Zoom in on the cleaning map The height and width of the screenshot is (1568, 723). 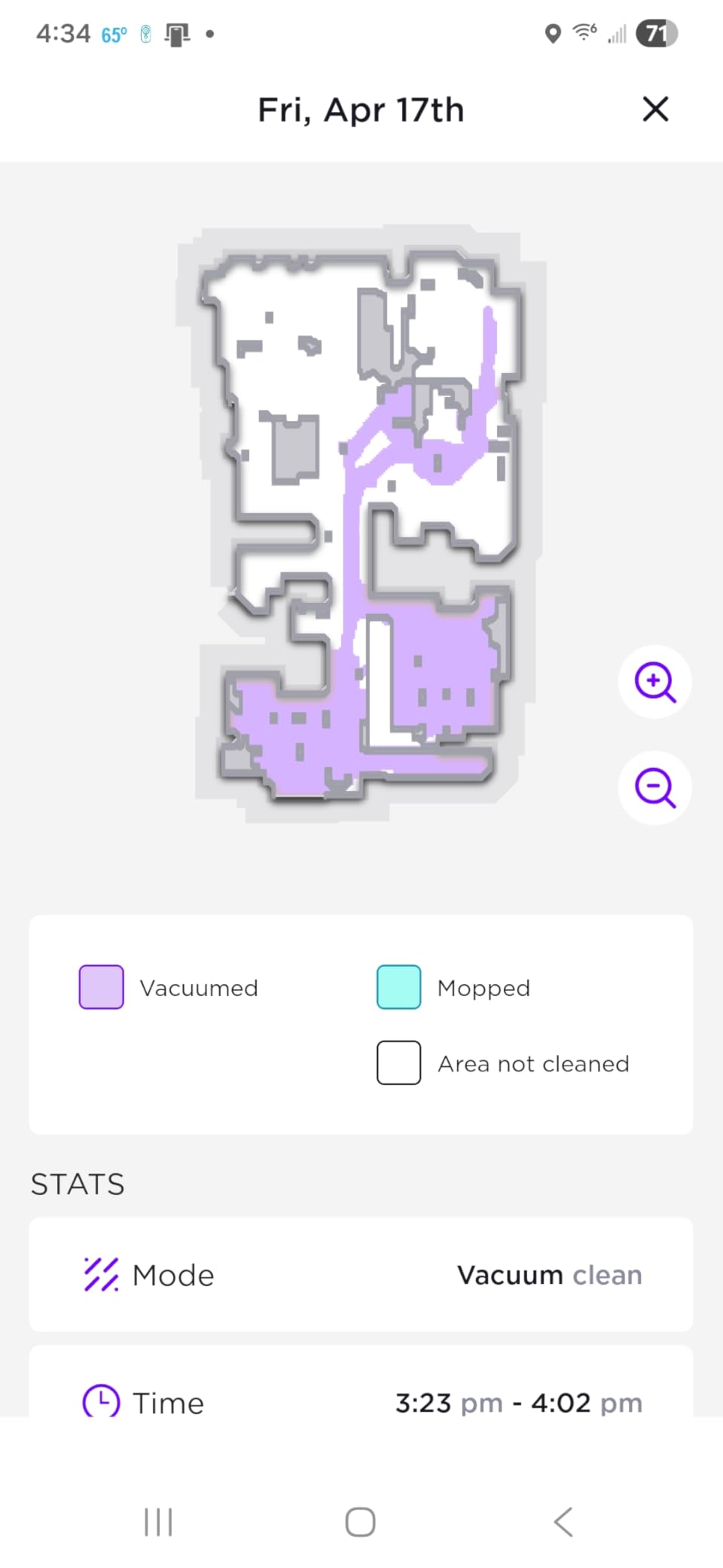coord(655,682)
